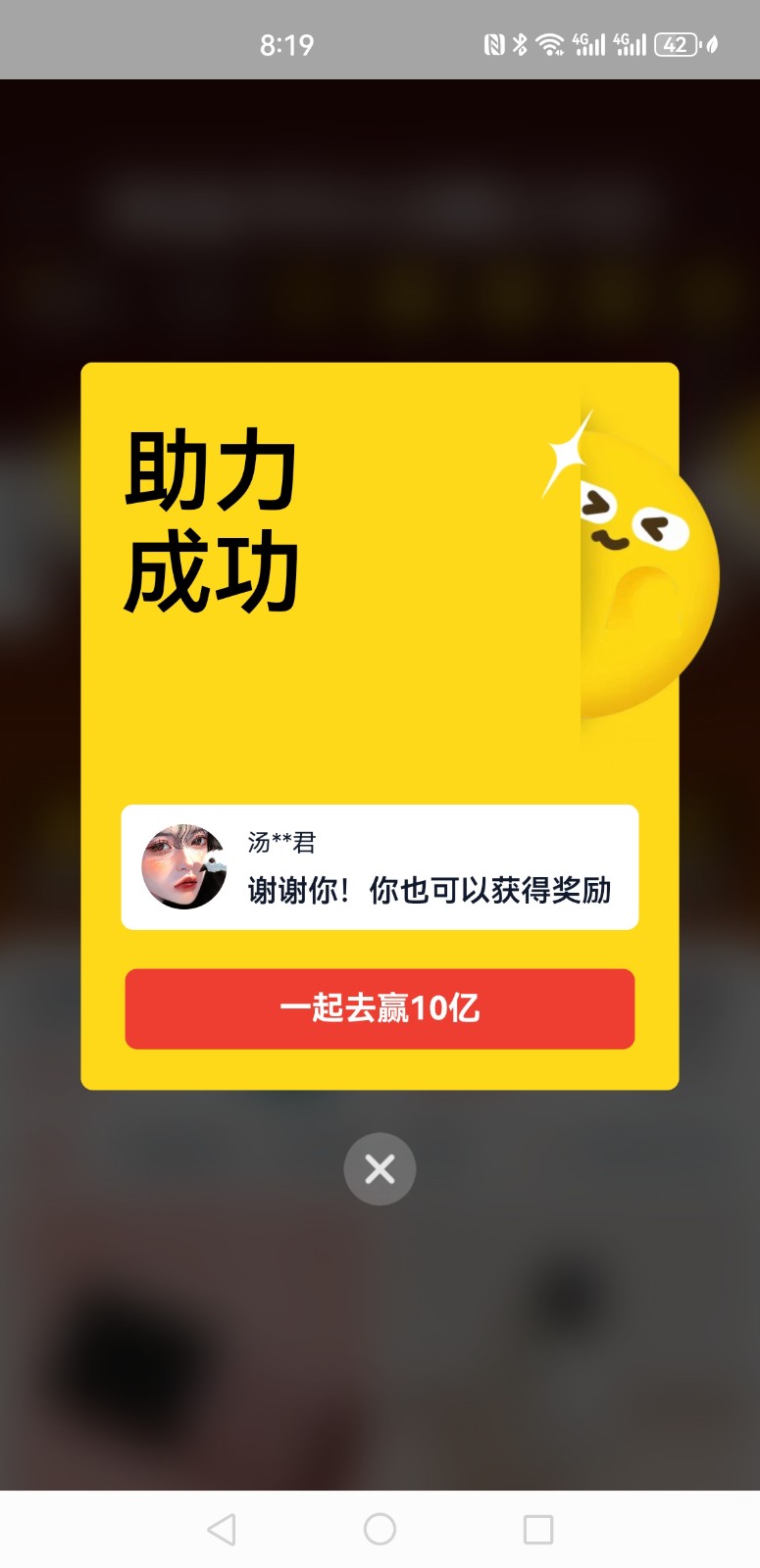Dismiss the 助力成功 popup with X
This screenshot has height=1568, width=760.
[380, 1168]
